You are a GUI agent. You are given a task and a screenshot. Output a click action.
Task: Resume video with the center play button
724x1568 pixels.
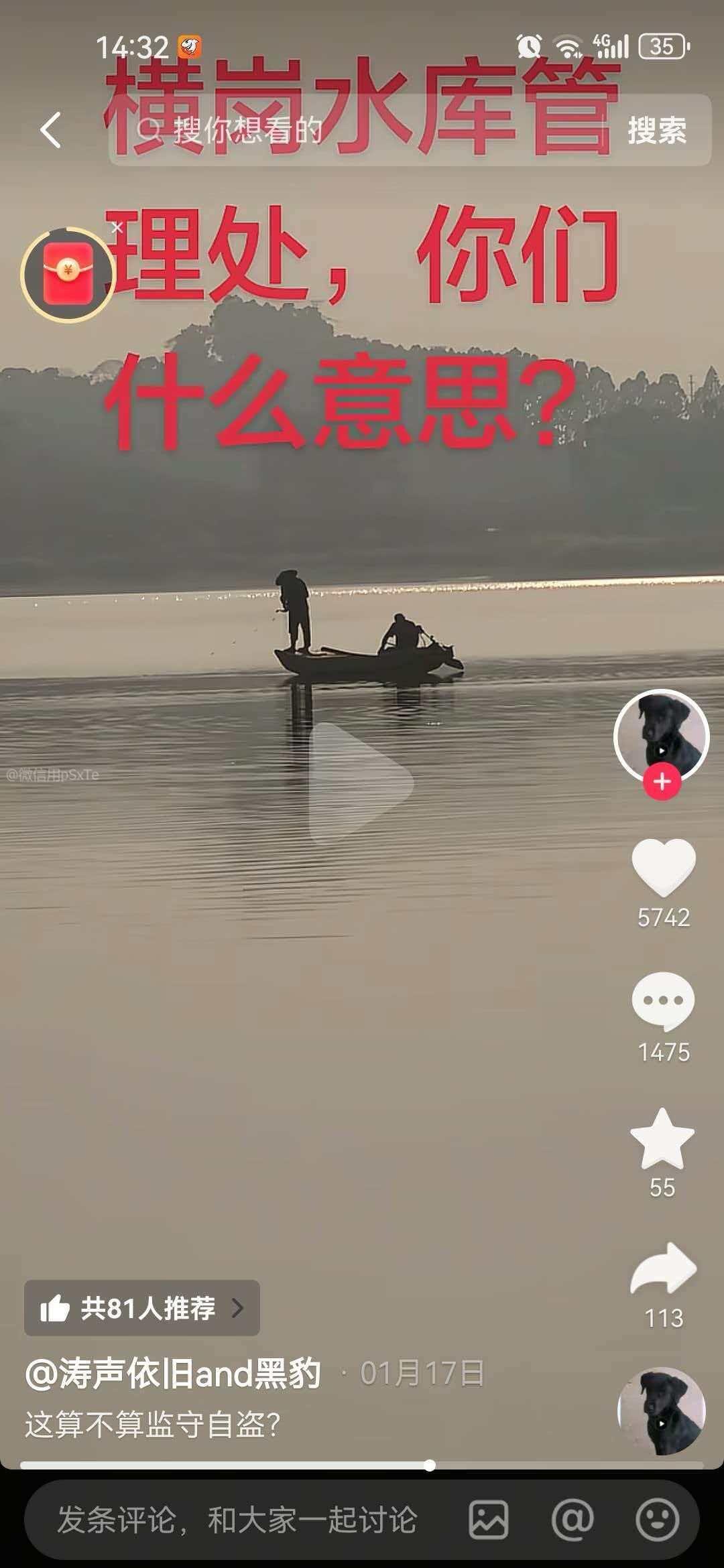click(361, 782)
